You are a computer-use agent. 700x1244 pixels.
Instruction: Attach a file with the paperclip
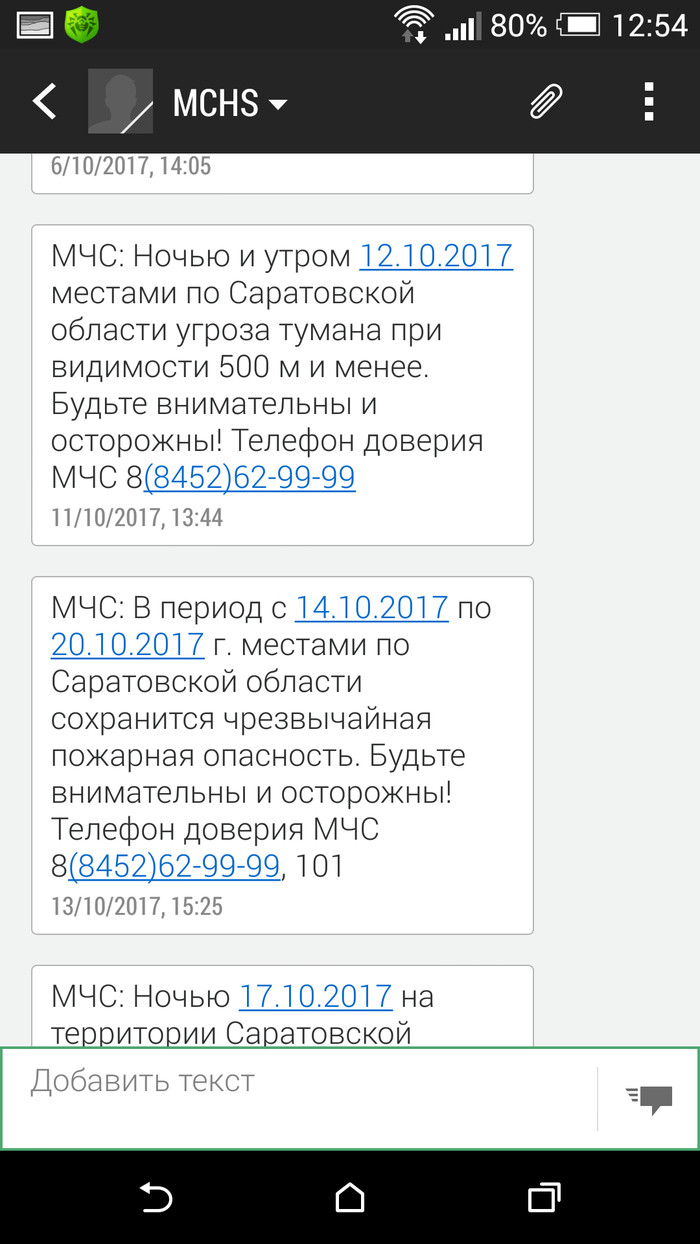[546, 101]
